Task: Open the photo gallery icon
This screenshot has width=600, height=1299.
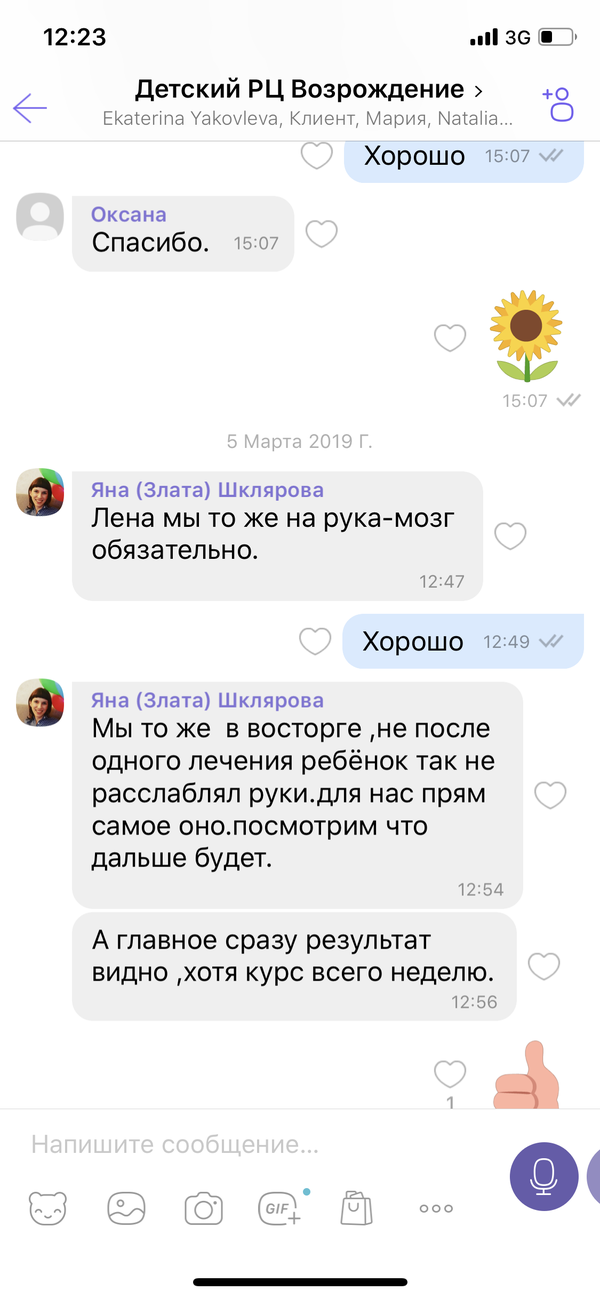Action: 126,1208
